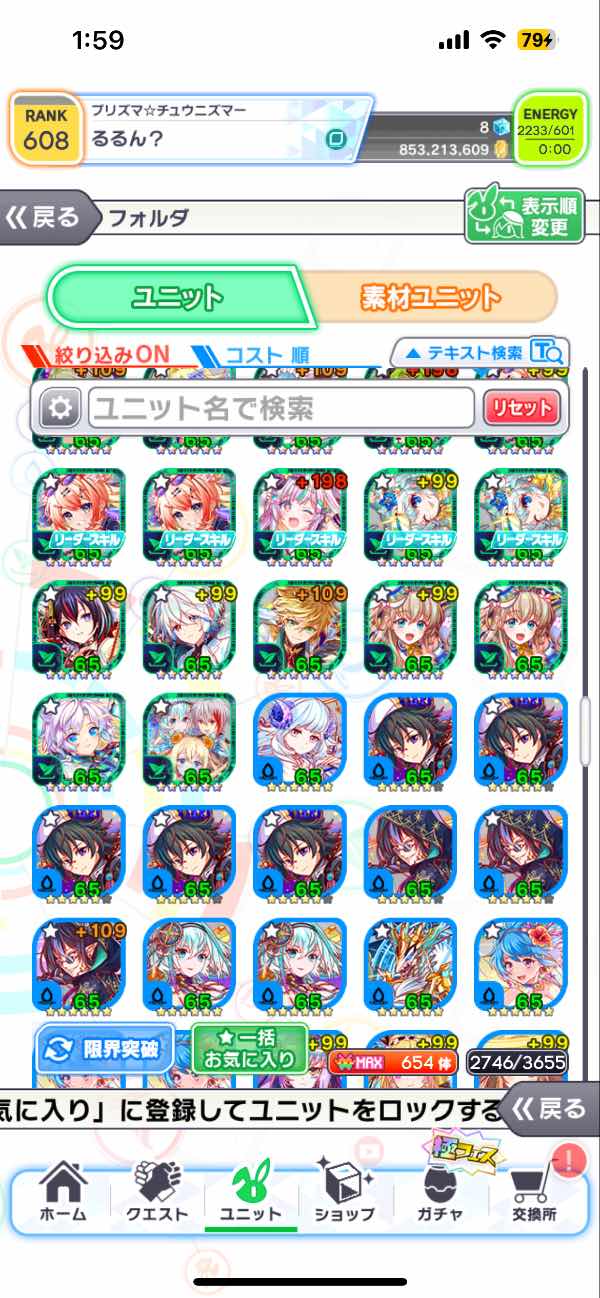Tap the lower 戻る back button
The width and height of the screenshot is (600, 1298).
pyautogui.click(x=548, y=1108)
